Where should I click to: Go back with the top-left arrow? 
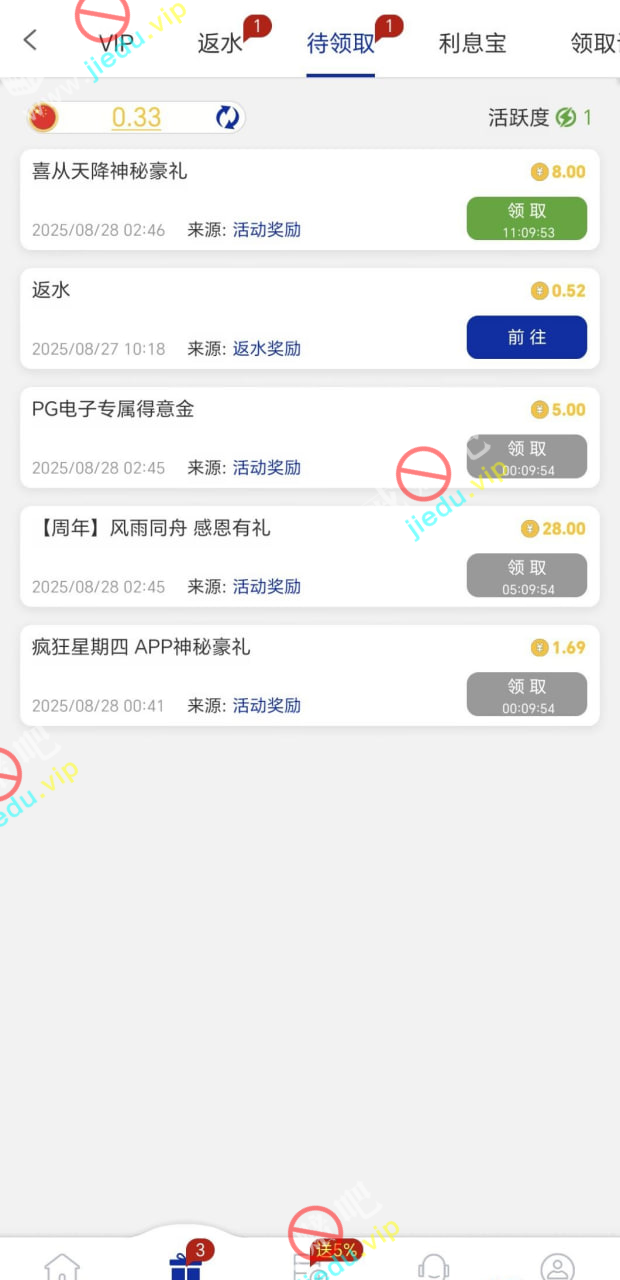(30, 40)
